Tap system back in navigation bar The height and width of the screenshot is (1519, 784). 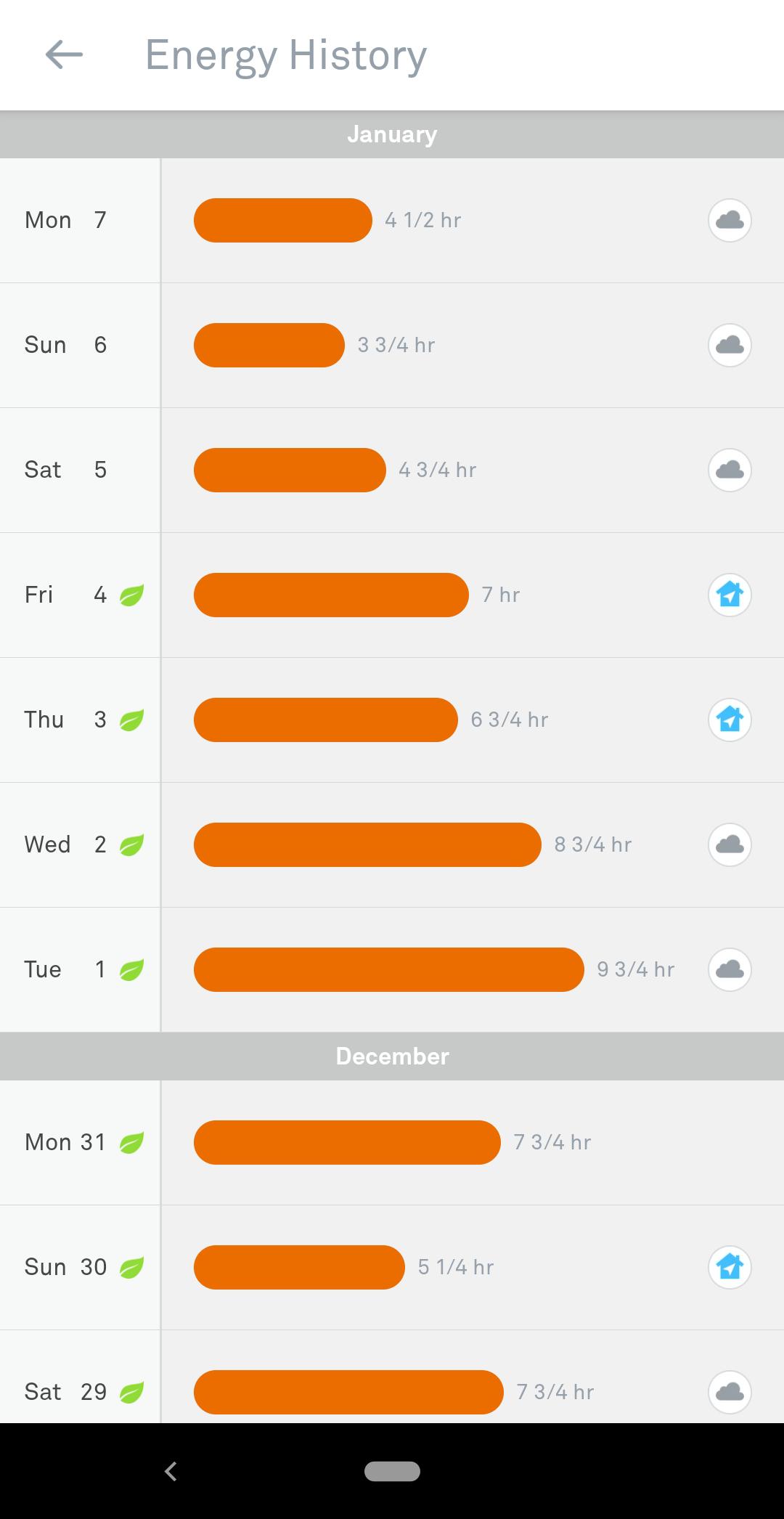171,1471
